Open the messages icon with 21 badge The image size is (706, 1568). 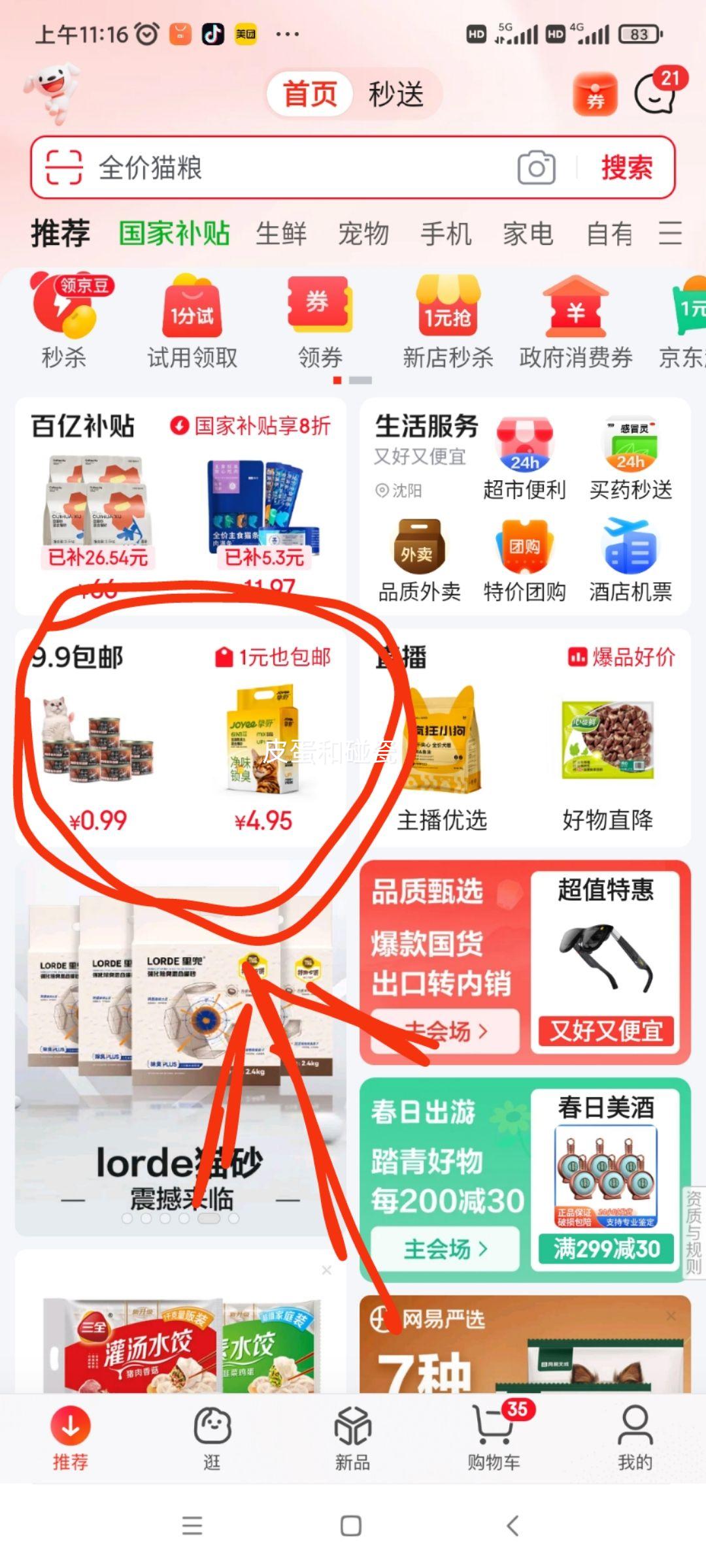pos(656,93)
